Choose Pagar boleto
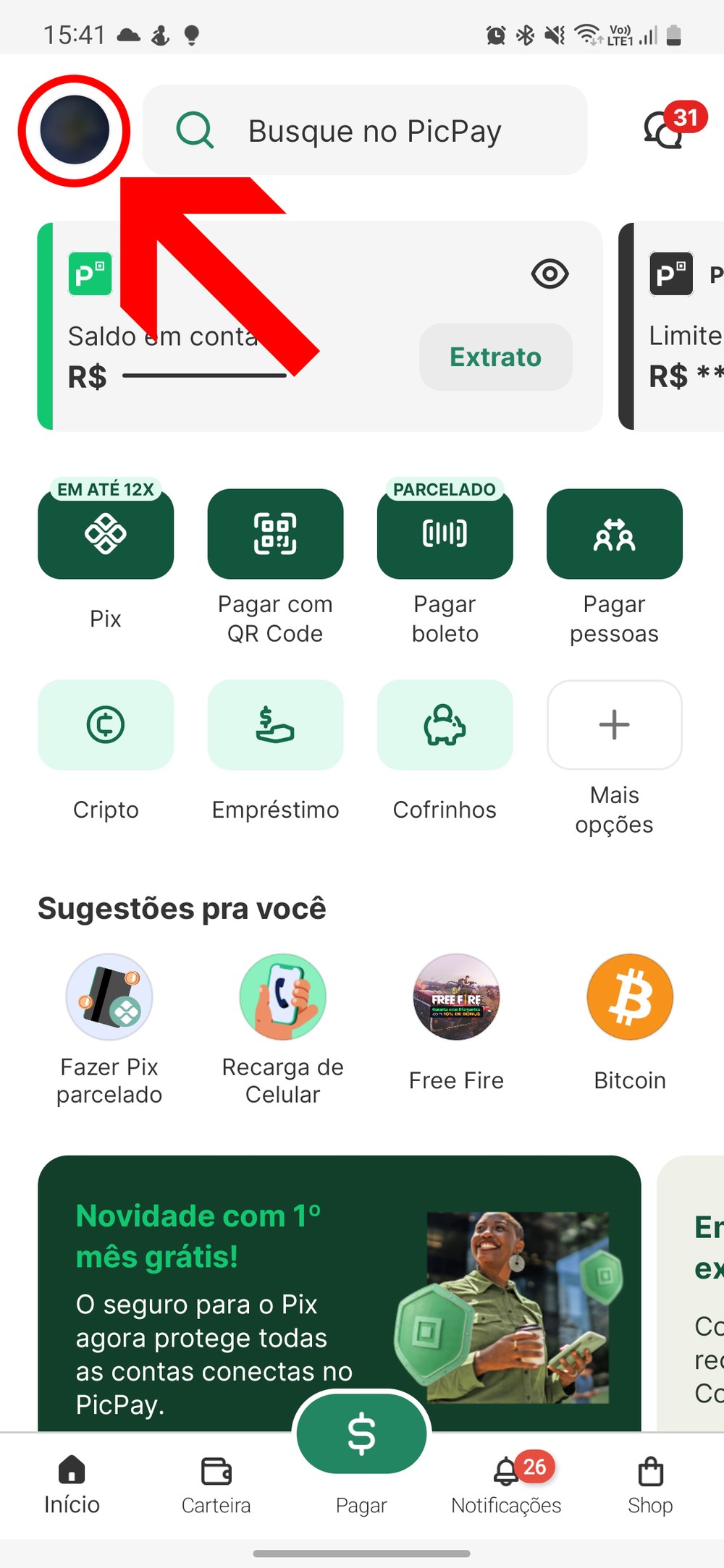 pos(445,535)
